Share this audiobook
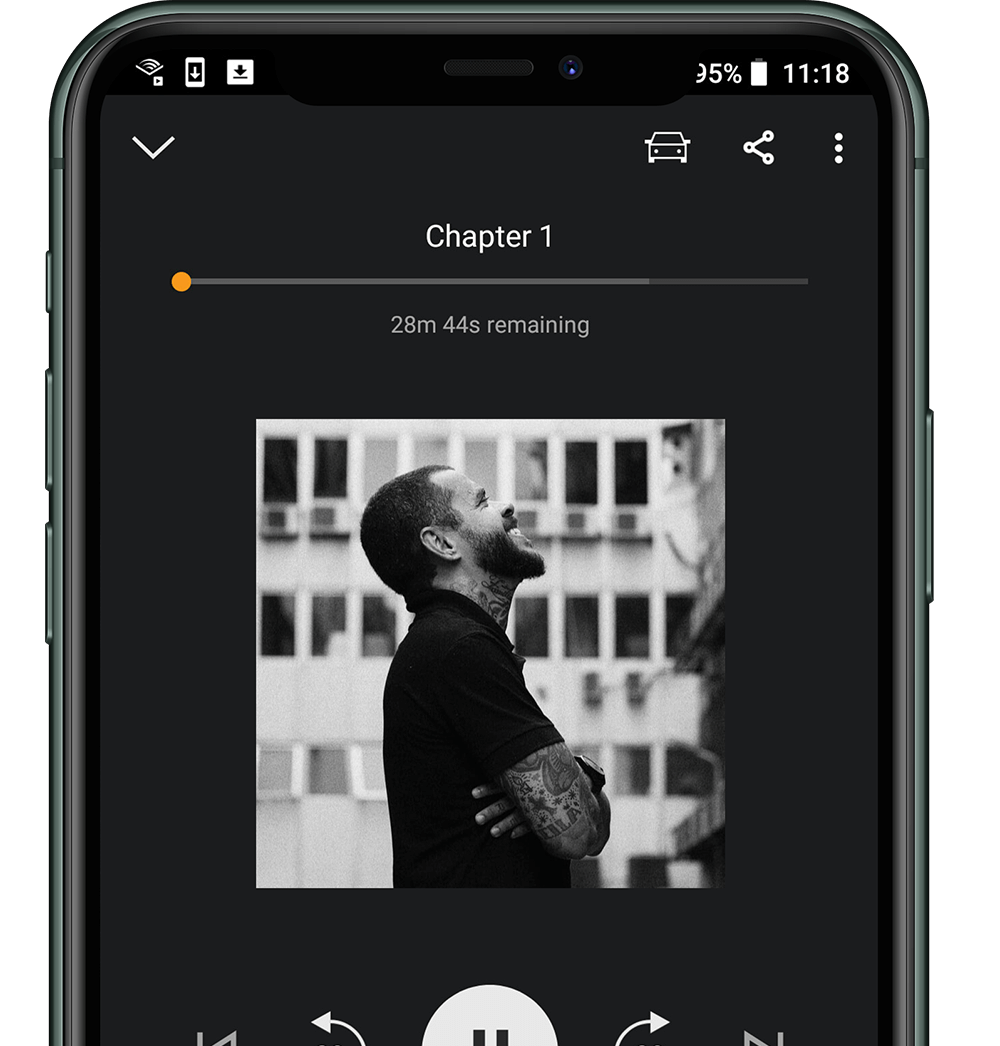Viewport: 1000px width, 1046px height. [x=758, y=148]
